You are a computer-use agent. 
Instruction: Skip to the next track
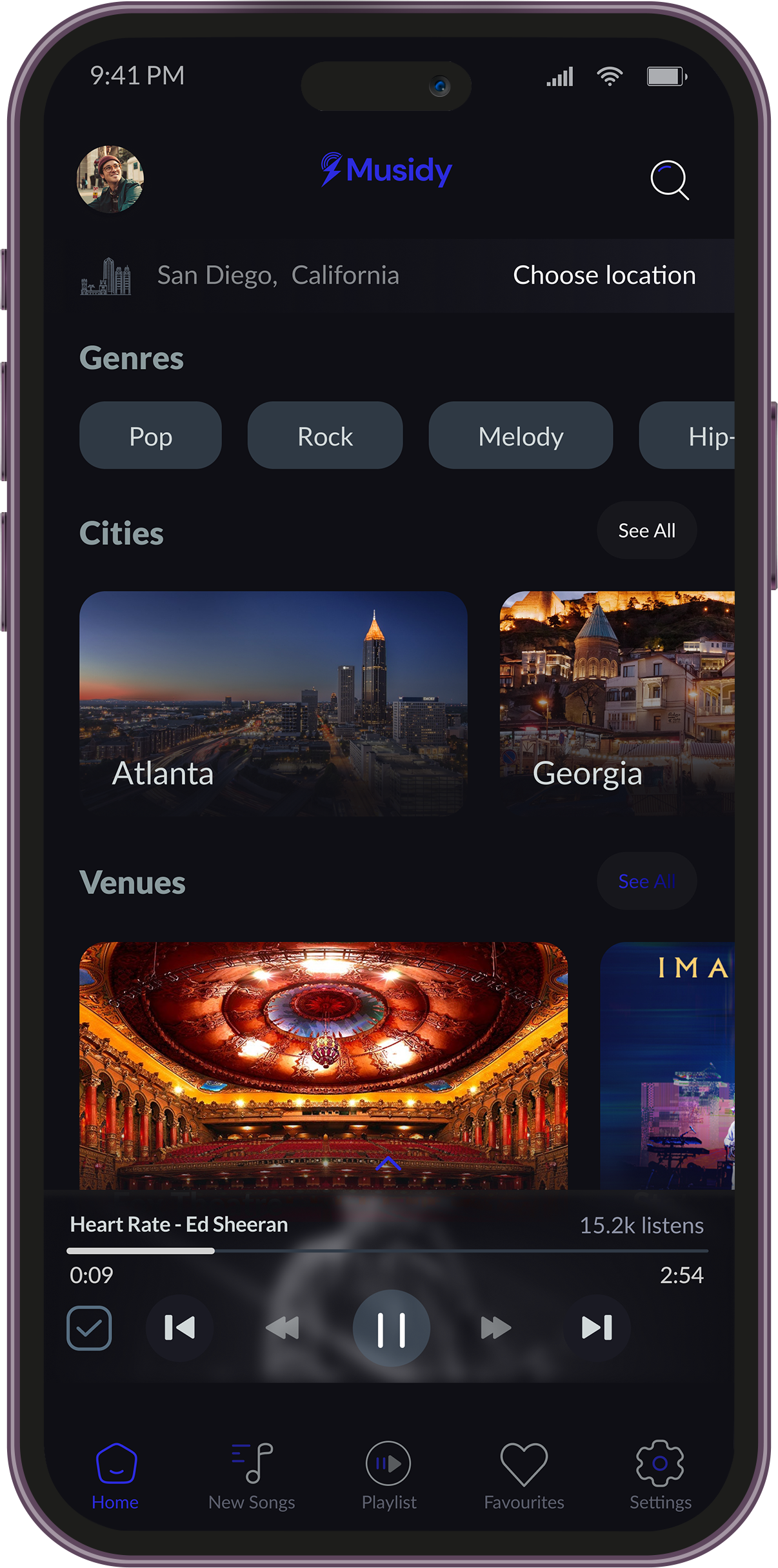[597, 1327]
